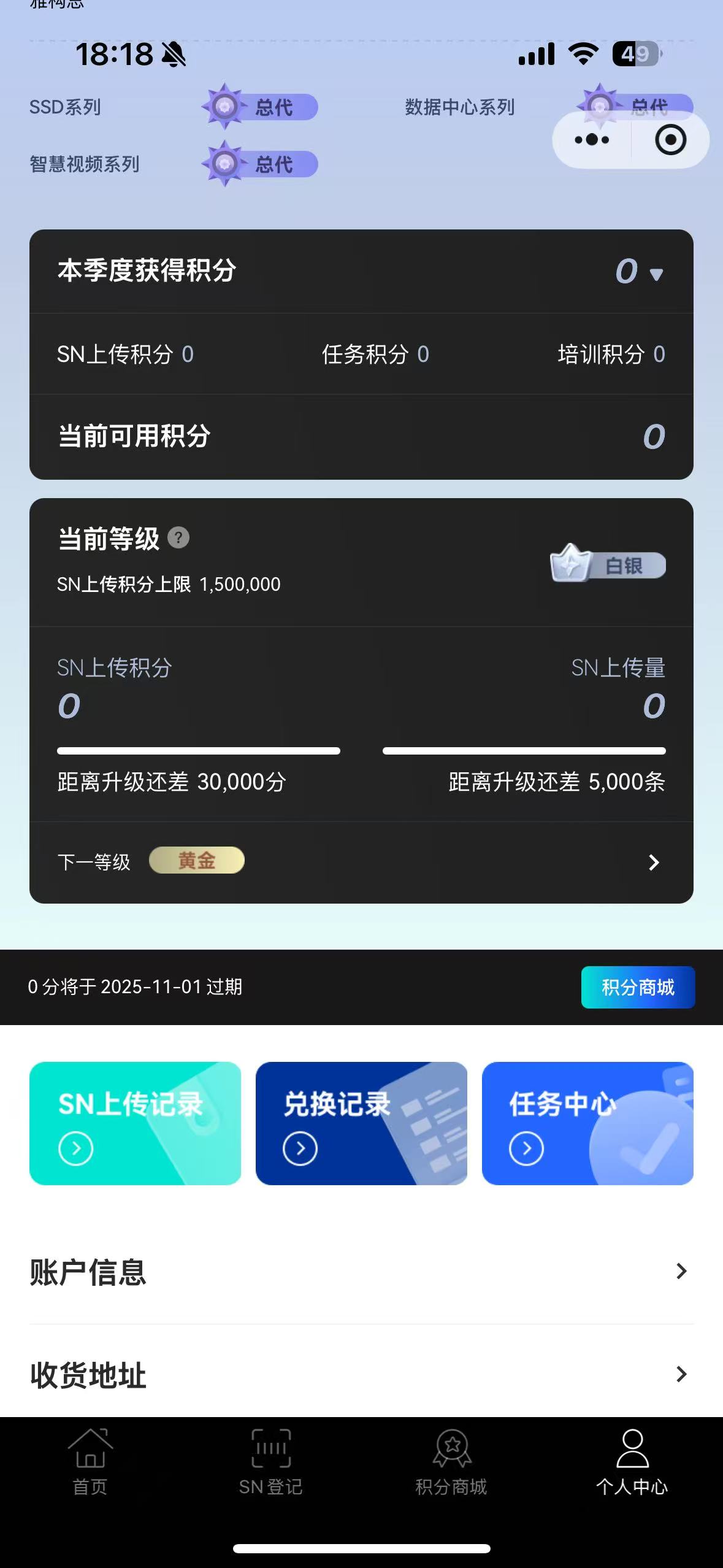Image resolution: width=723 pixels, height=1568 pixels.
Task: Close the mini program via circle icon
Action: 670,140
